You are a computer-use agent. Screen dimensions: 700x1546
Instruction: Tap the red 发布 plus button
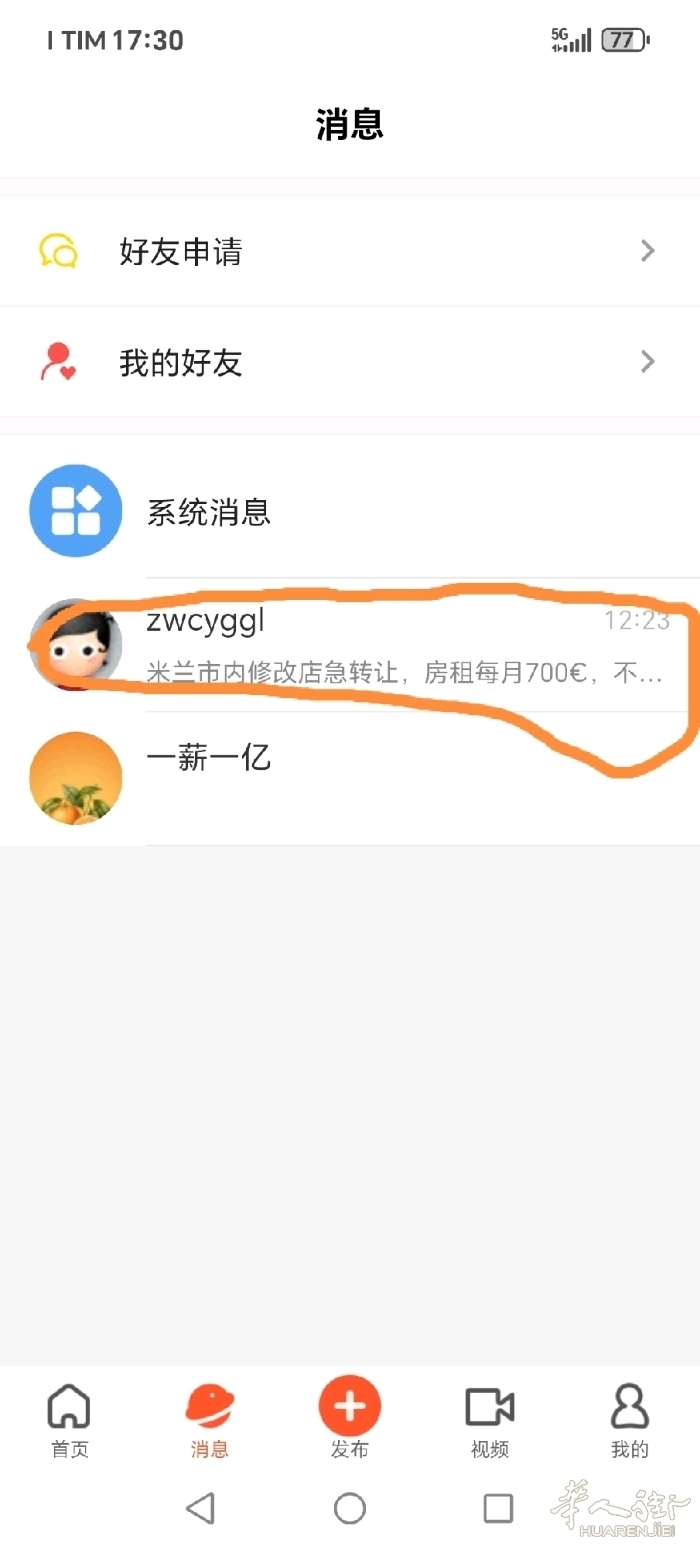(x=350, y=1406)
